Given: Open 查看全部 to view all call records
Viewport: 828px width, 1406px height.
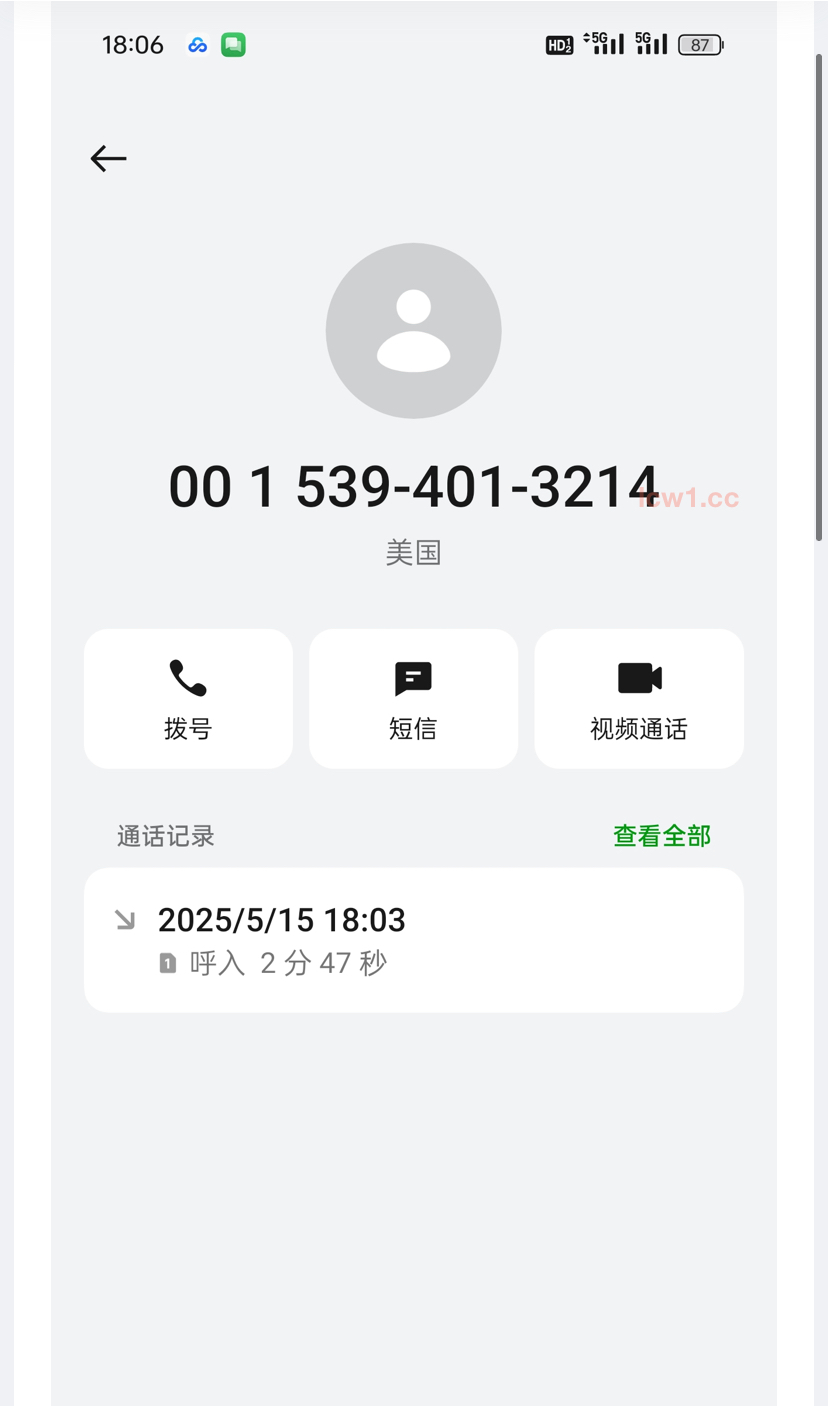Looking at the screenshot, I should [661, 836].
